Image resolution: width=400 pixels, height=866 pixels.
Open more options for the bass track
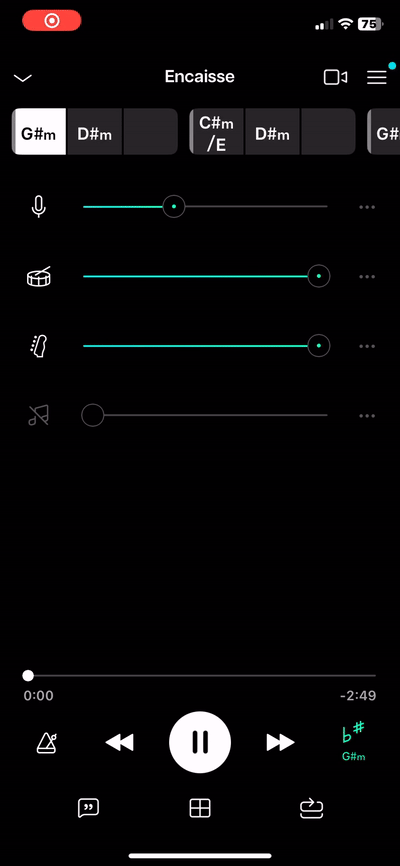367,346
